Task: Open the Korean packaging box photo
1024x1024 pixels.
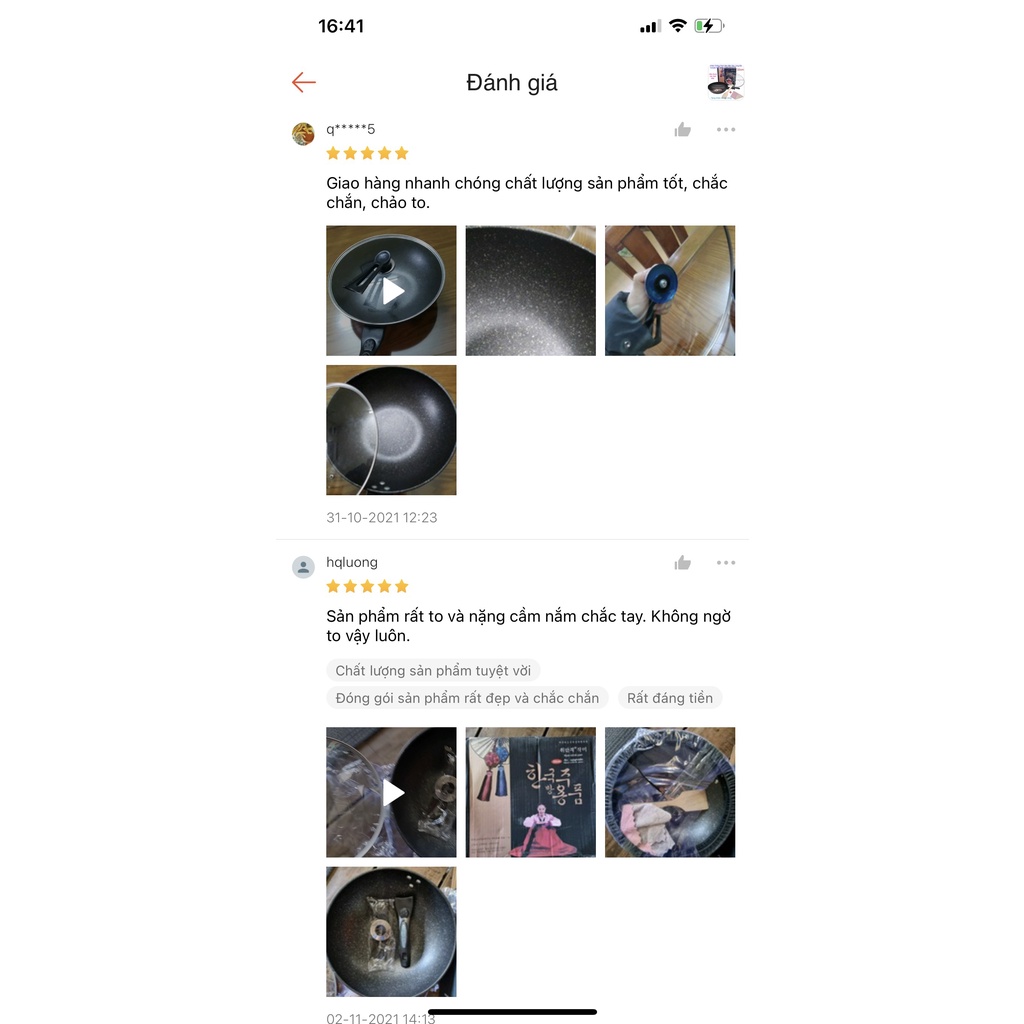Action: pyautogui.click(x=530, y=792)
